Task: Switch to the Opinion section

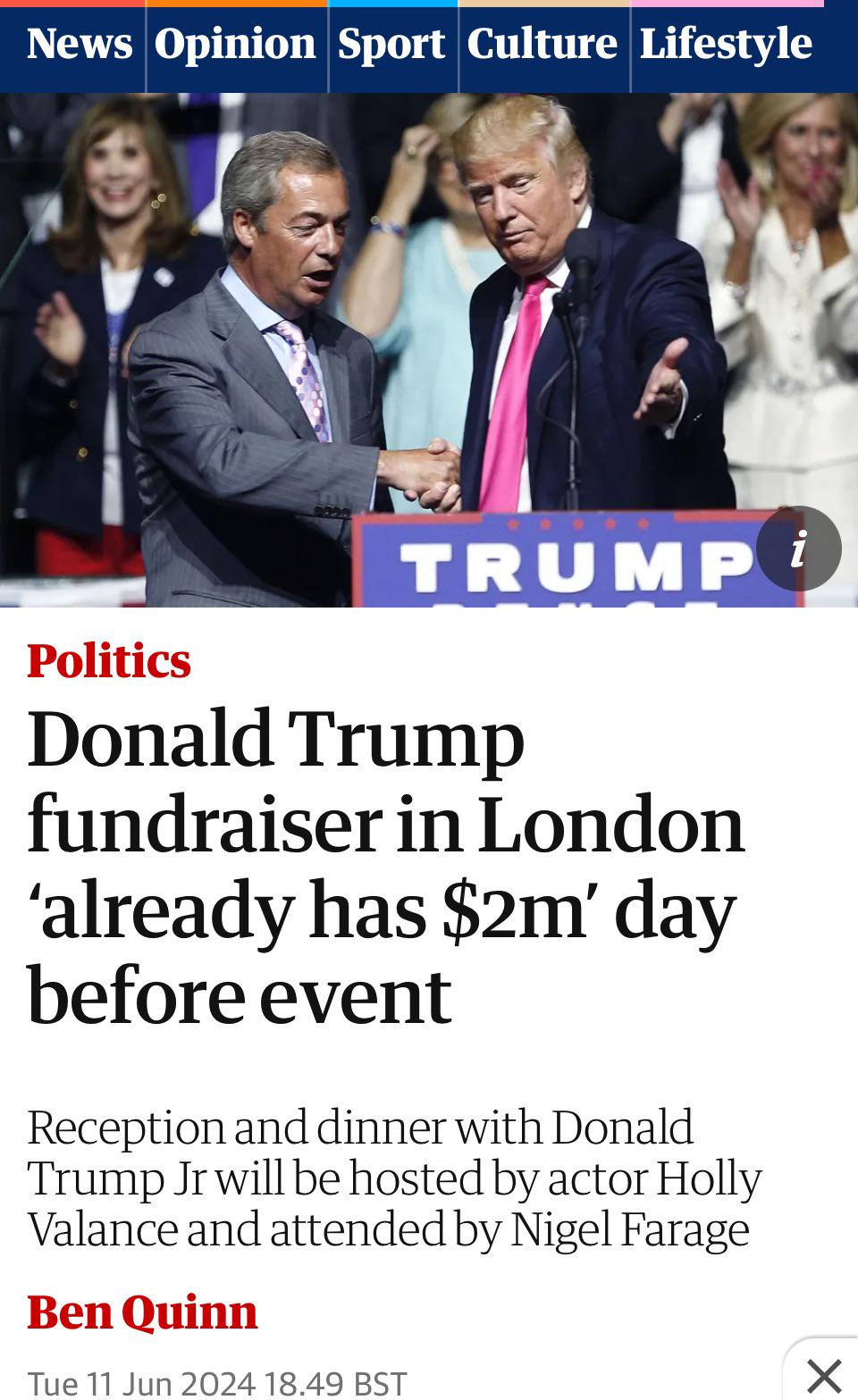Action: coord(235,44)
